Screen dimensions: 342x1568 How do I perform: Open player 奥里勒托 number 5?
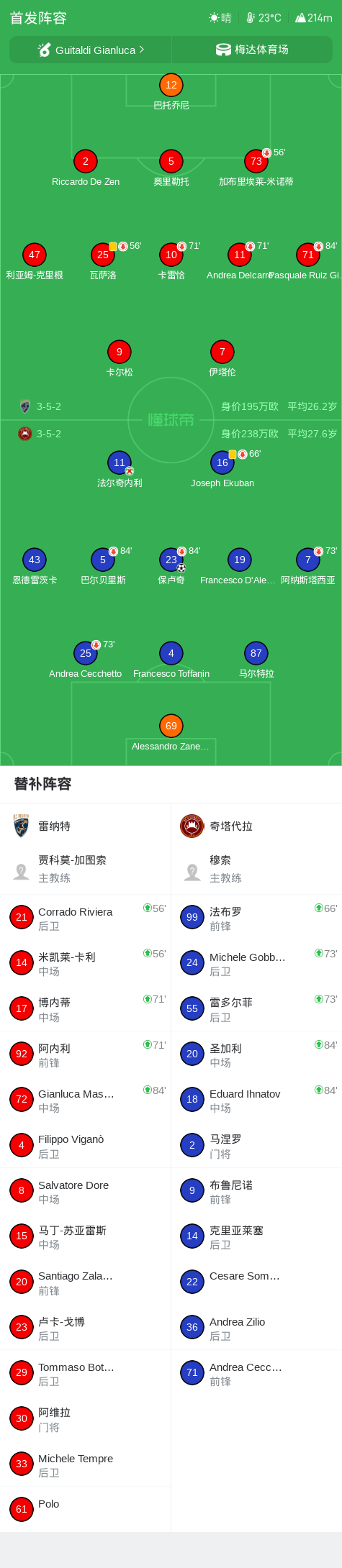pyautogui.click(x=171, y=169)
